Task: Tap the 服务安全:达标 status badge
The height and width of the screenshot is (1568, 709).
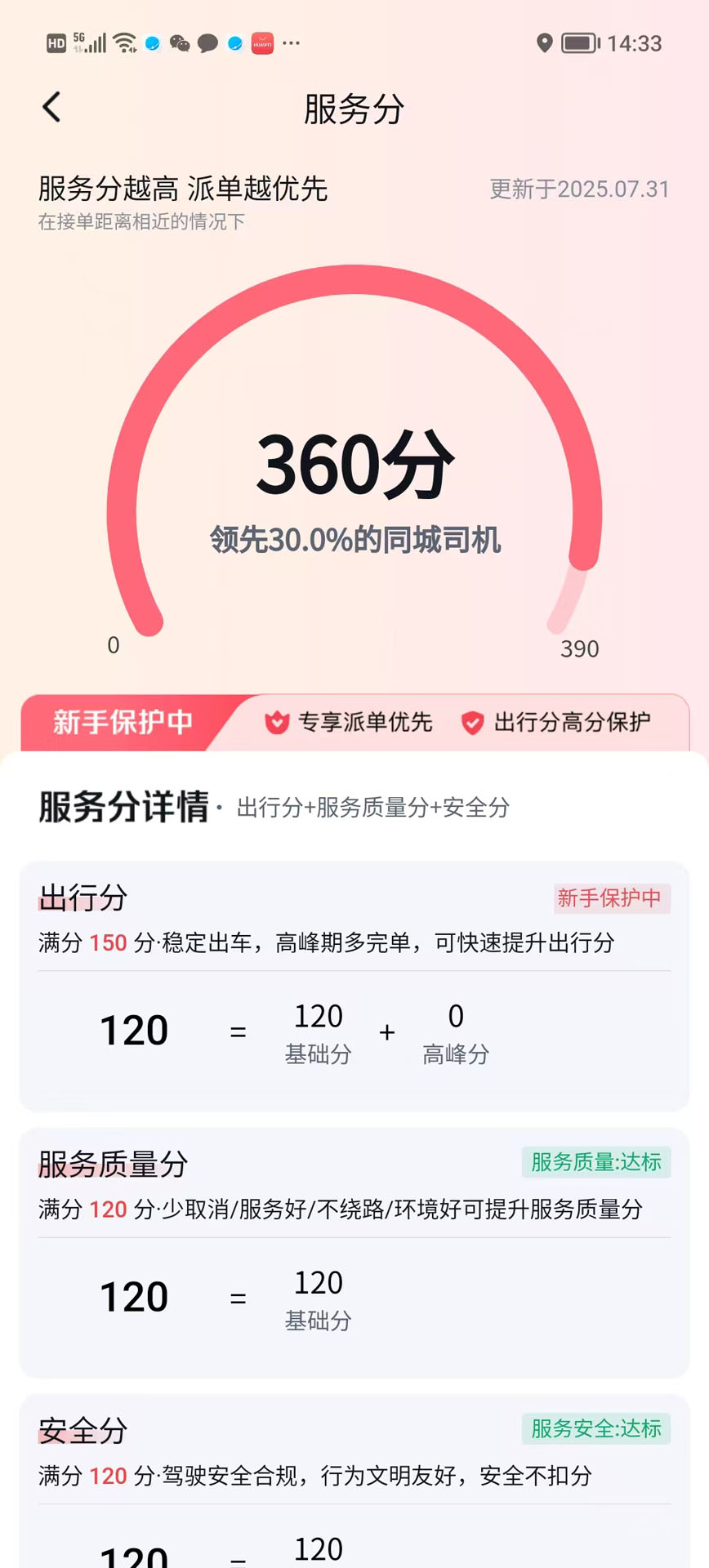Action: pos(595,1430)
